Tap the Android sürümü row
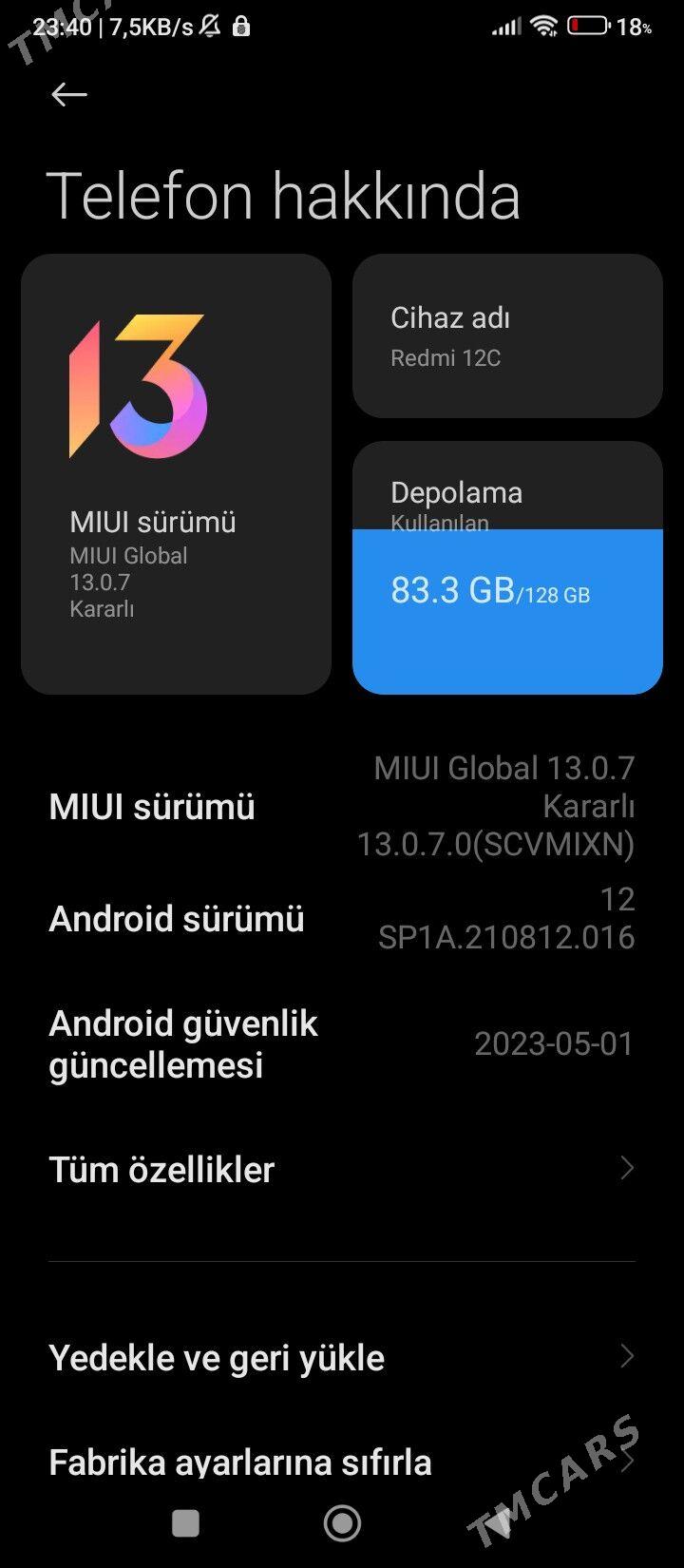The height and width of the screenshot is (1568, 684). click(x=342, y=918)
